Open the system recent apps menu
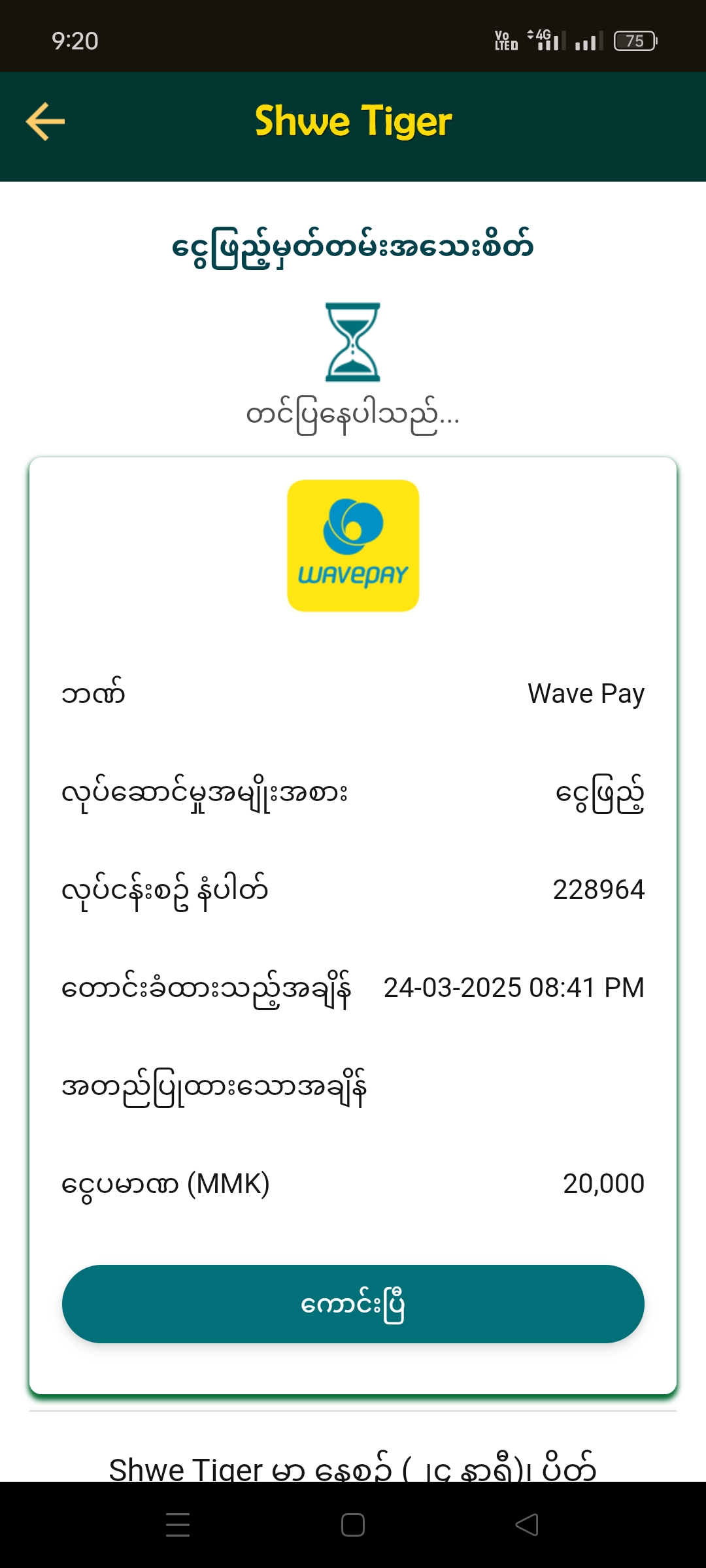This screenshot has width=706, height=1568. [x=178, y=1525]
